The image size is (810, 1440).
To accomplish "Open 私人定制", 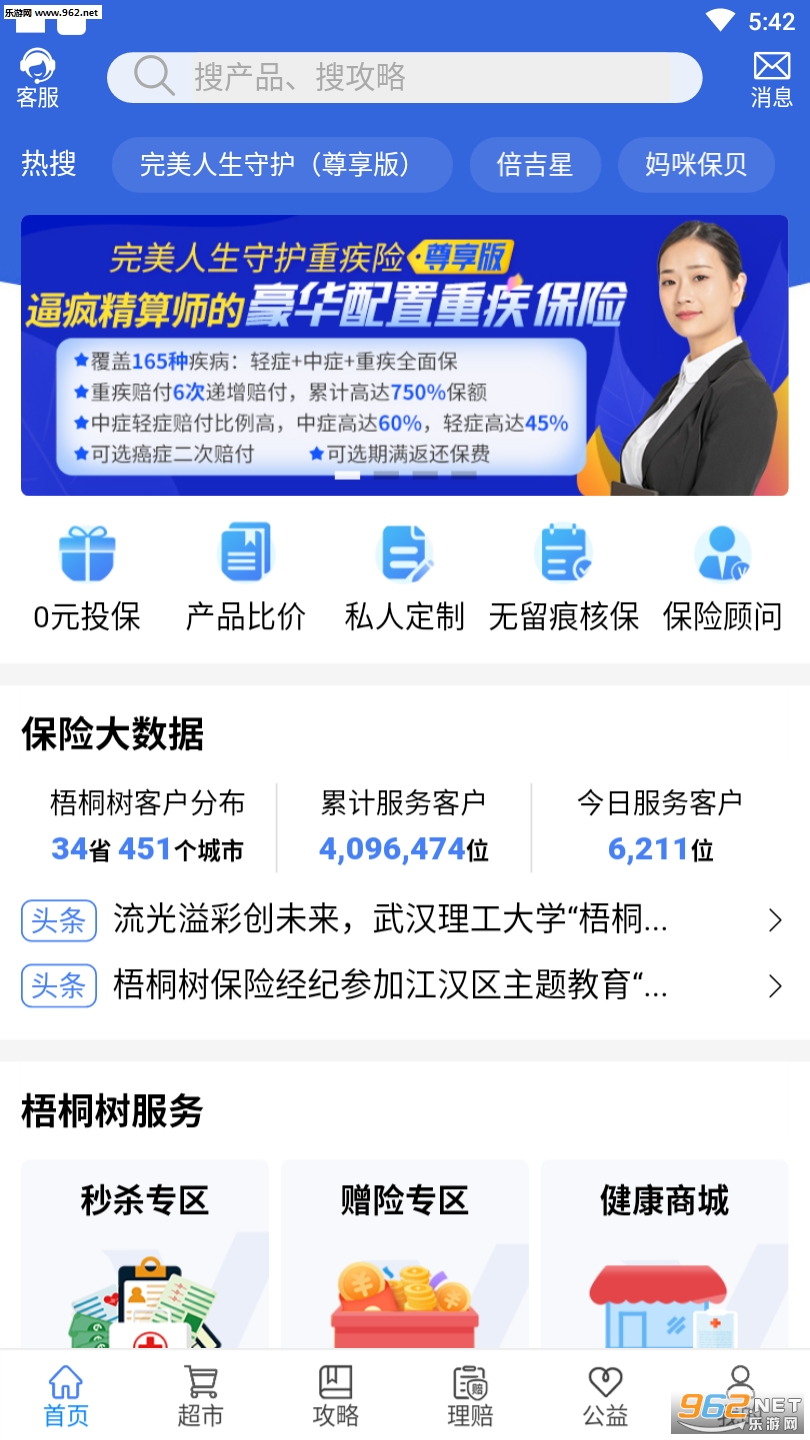I will (404, 577).
